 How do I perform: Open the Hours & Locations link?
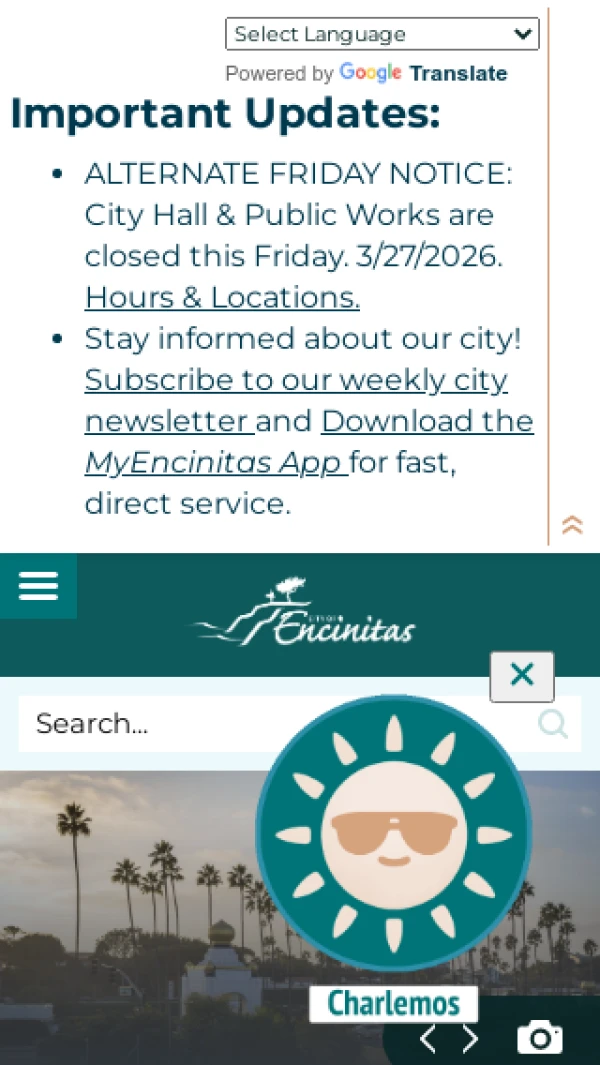point(222,297)
